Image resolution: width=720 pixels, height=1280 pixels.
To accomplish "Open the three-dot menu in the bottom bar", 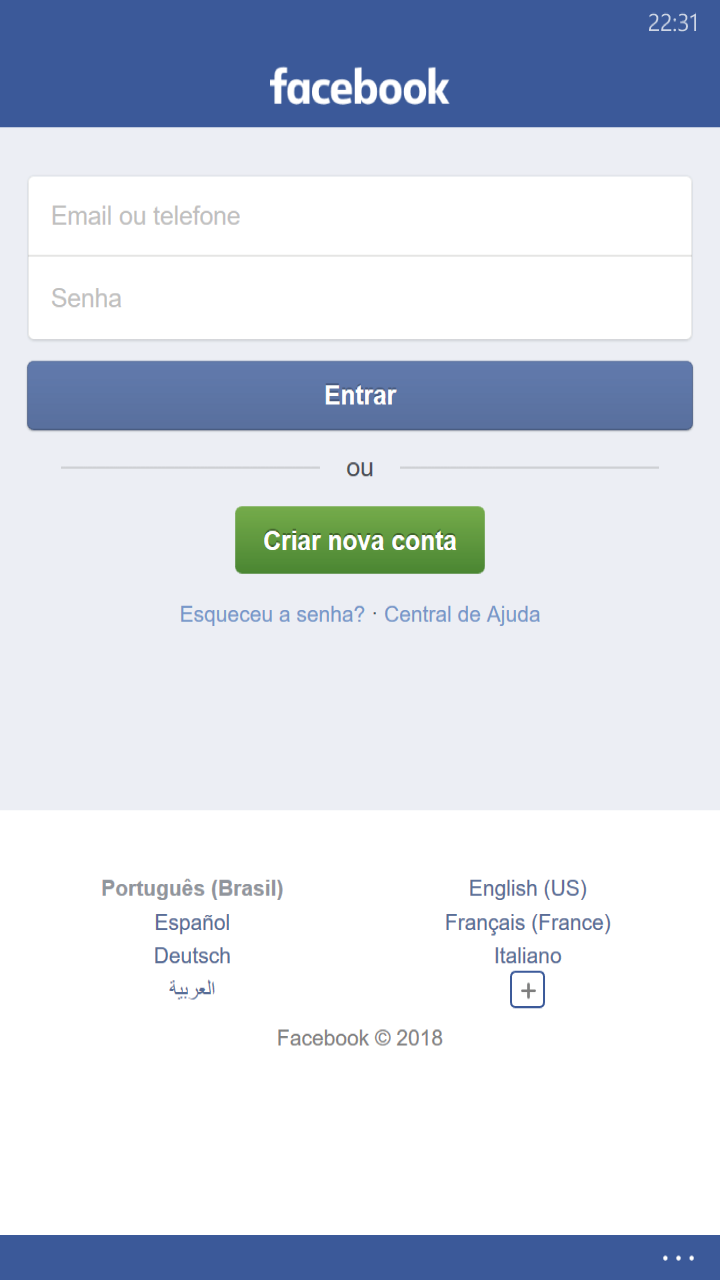I will (x=678, y=1258).
